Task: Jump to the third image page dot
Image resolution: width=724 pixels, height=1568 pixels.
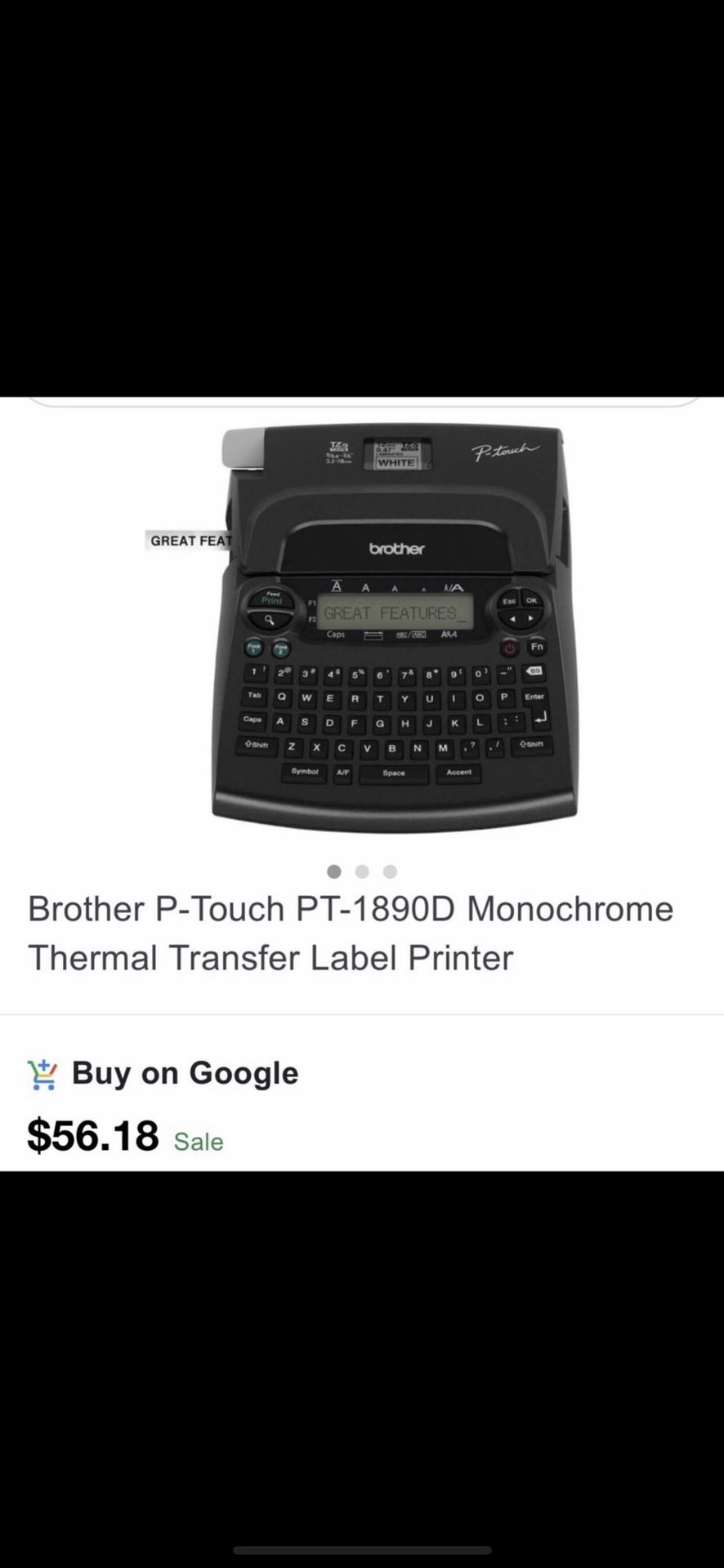Action: click(391, 872)
